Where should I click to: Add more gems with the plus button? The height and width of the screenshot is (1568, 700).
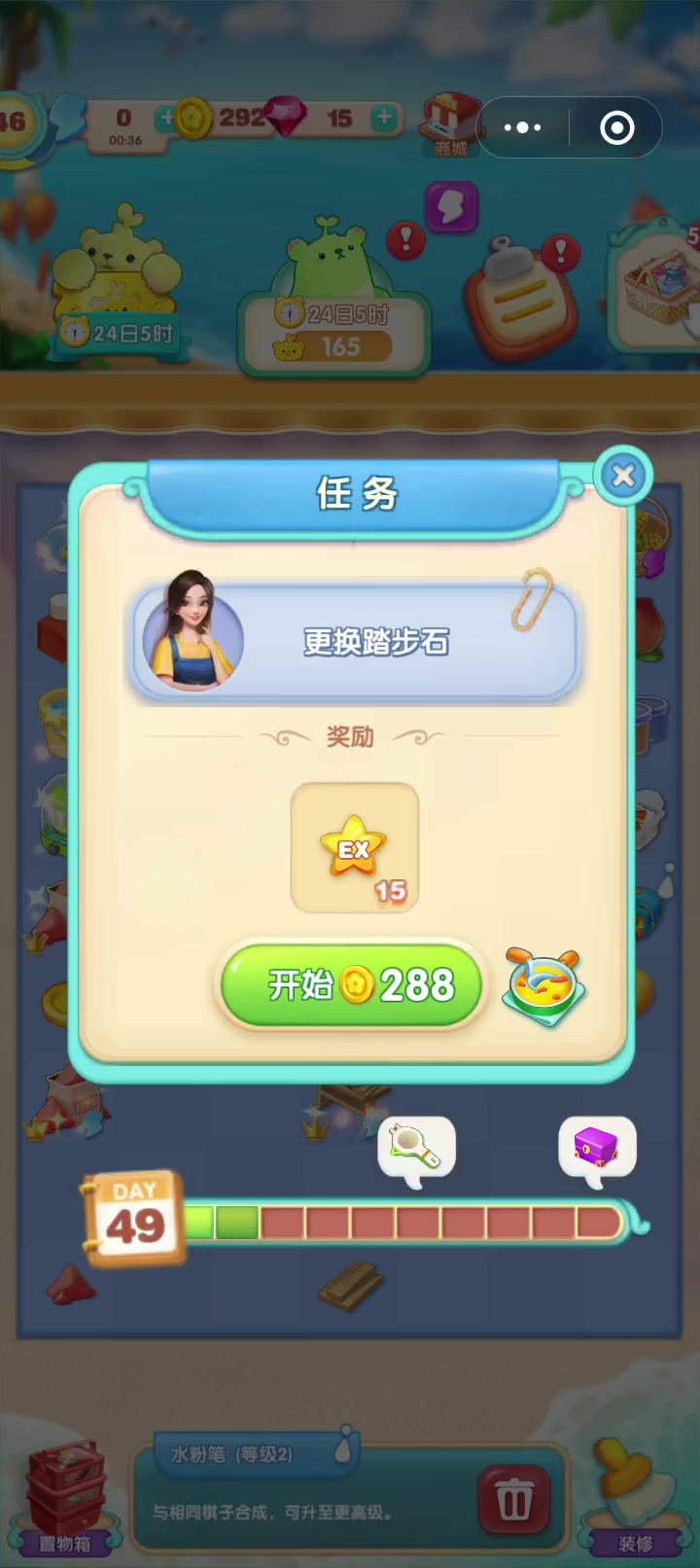(385, 118)
